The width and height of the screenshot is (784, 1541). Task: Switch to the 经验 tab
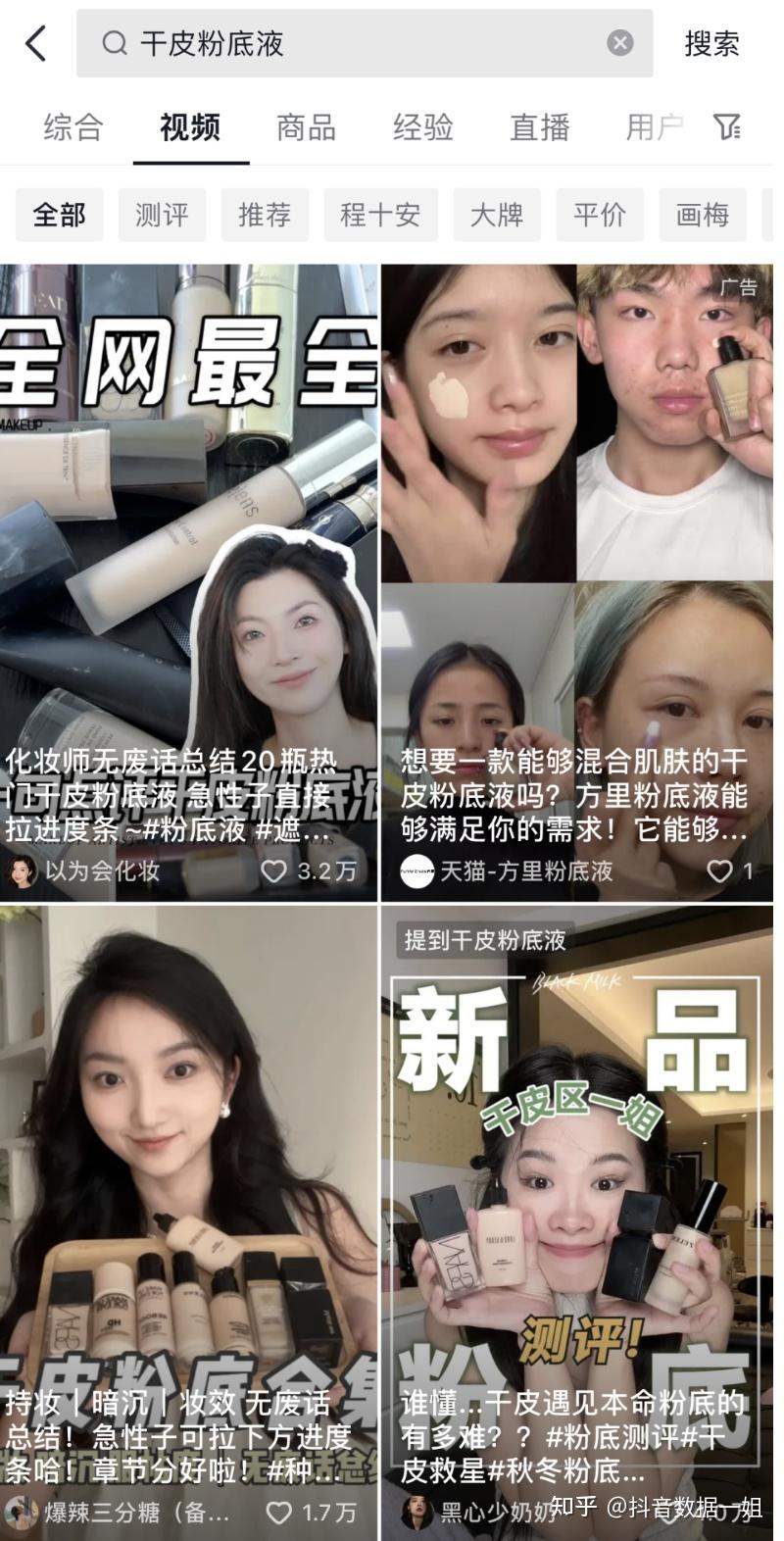click(422, 127)
